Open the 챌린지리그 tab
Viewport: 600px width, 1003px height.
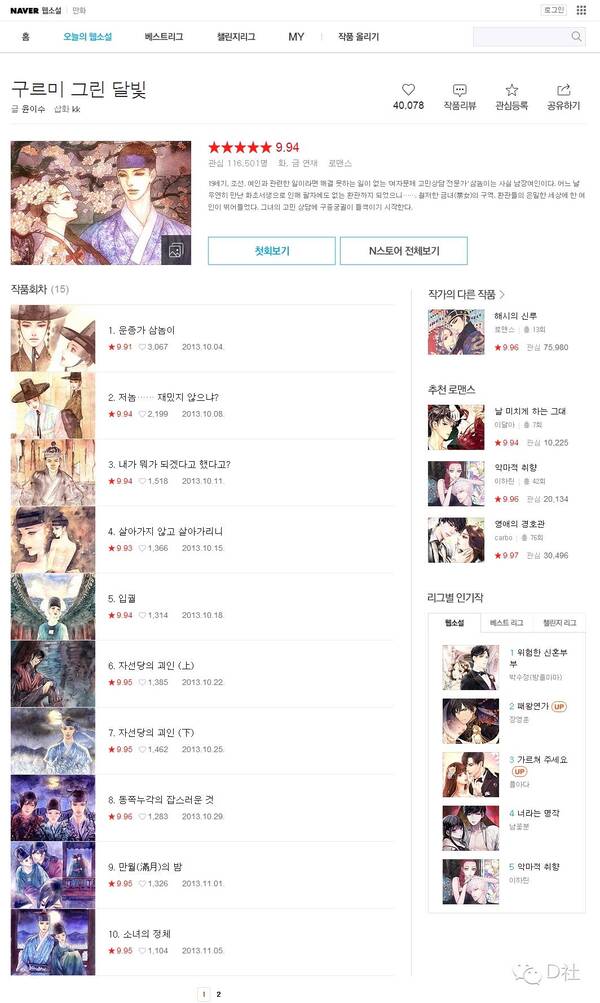(236, 36)
